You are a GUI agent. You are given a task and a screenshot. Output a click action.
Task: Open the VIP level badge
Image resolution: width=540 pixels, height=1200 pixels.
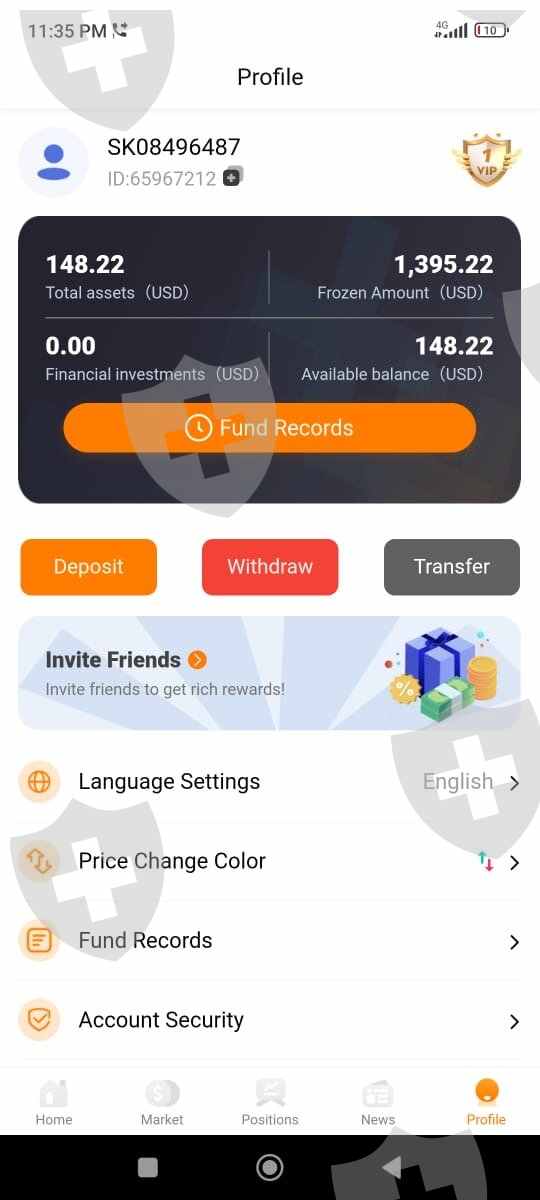486,160
